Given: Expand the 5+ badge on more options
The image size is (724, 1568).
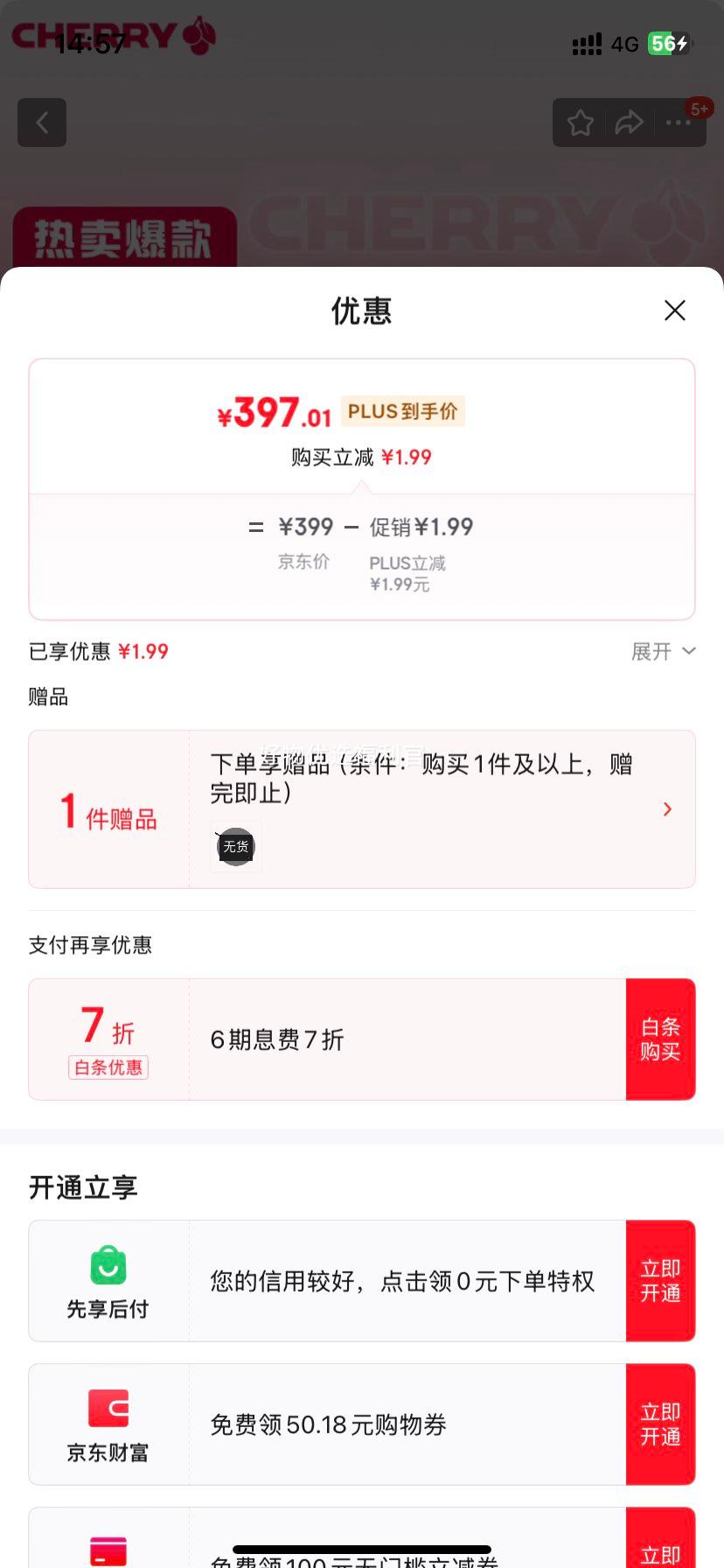Looking at the screenshot, I should [698, 108].
